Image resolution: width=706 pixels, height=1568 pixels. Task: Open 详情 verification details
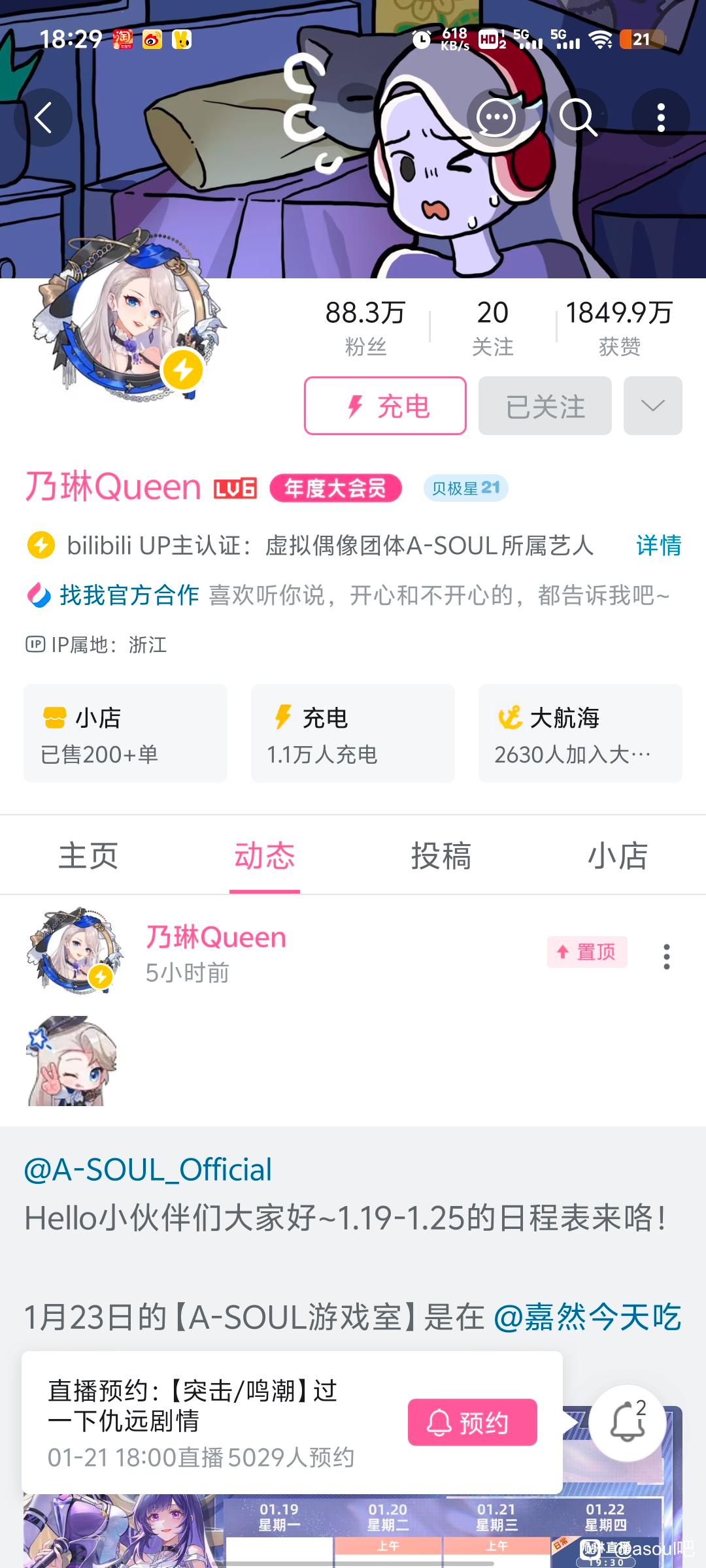point(658,546)
